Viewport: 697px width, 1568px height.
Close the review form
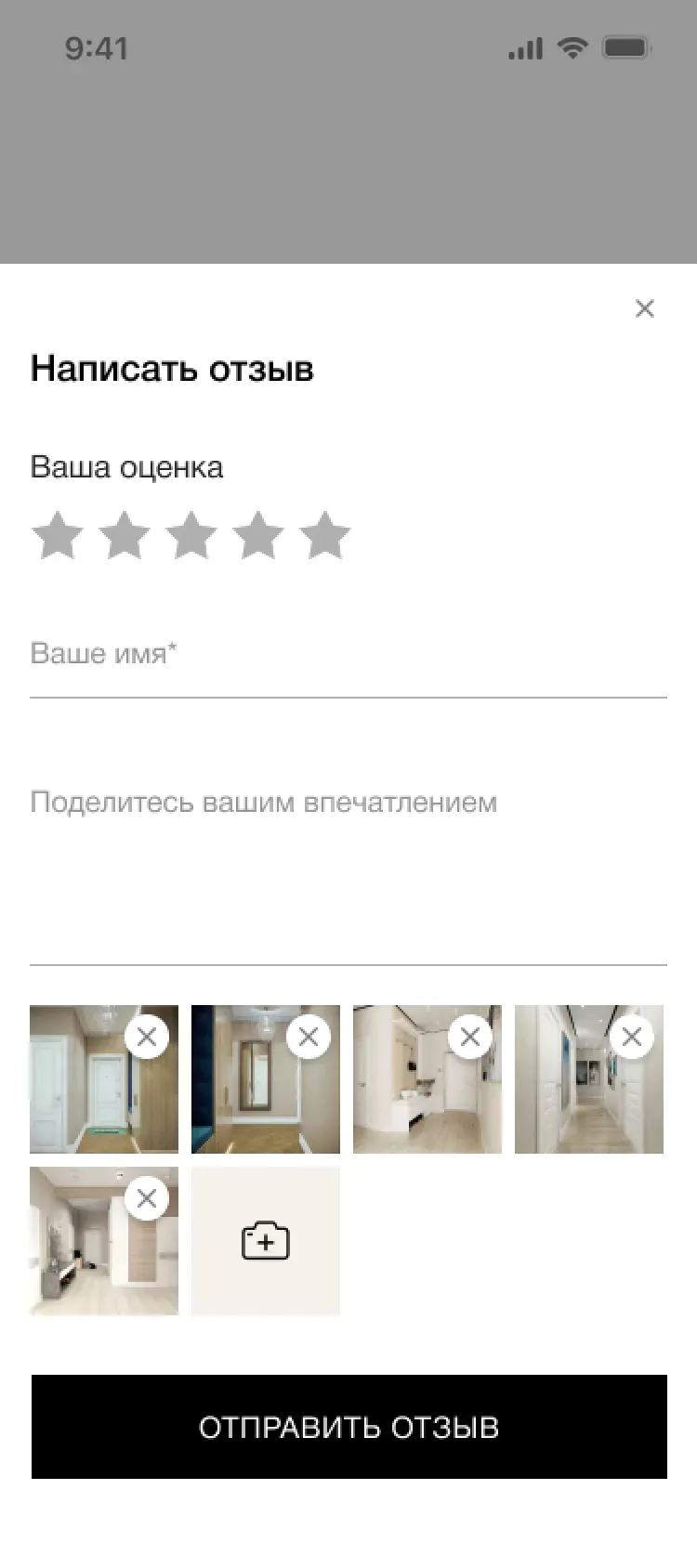pos(644,308)
